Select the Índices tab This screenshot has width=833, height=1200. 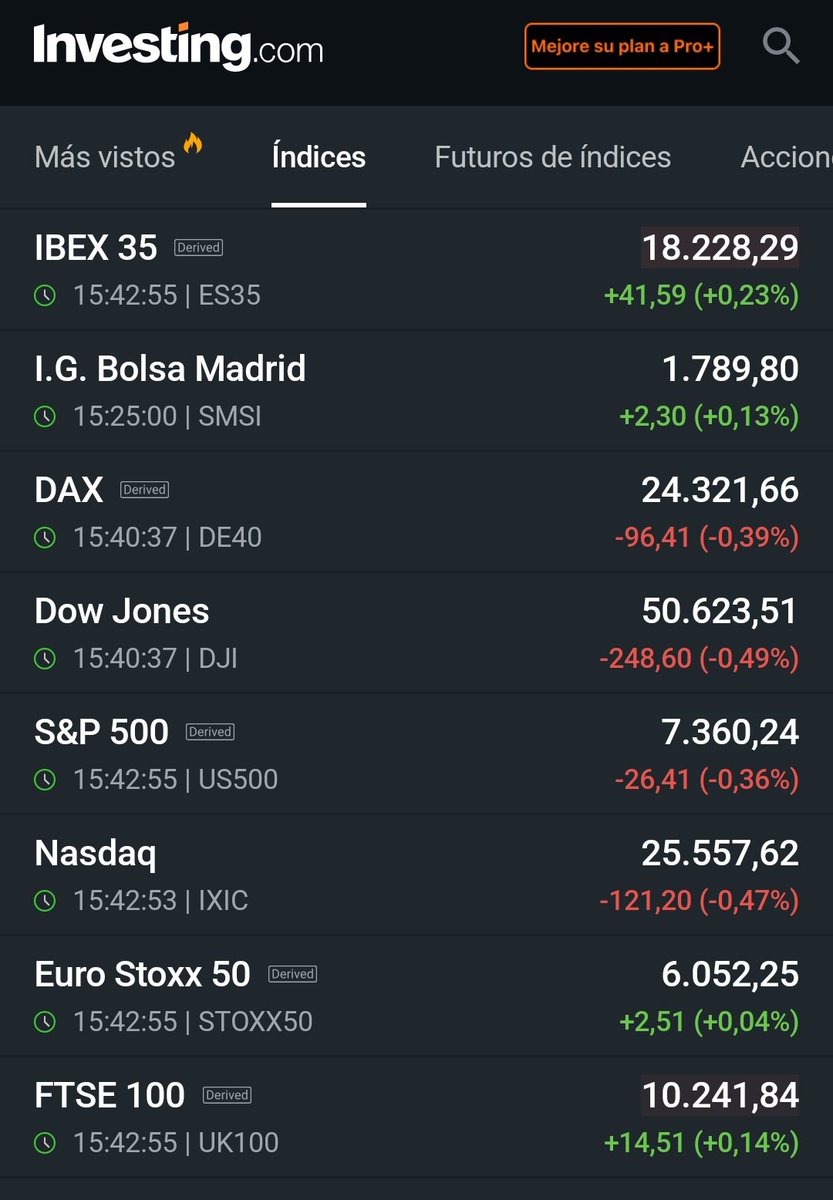click(x=319, y=157)
